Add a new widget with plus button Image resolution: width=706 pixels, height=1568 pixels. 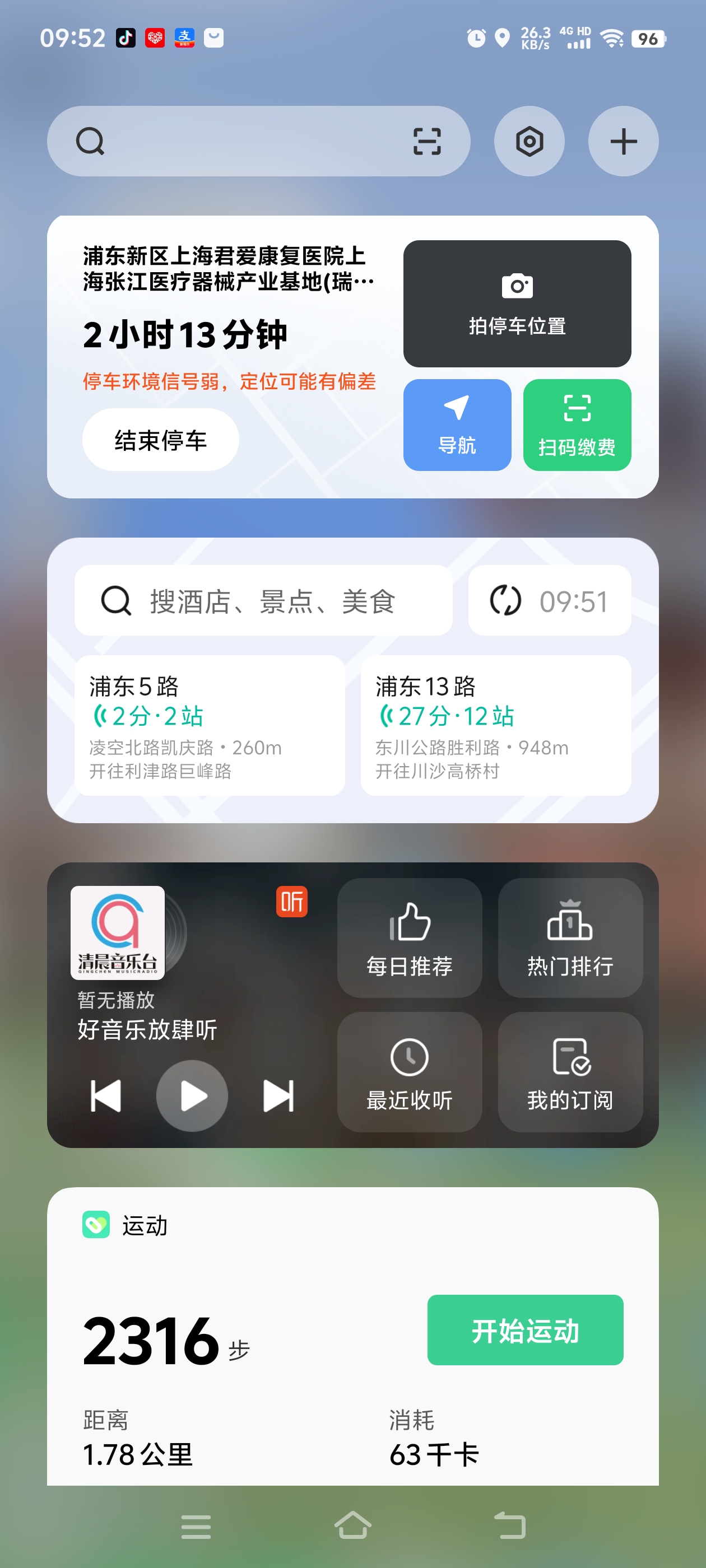(x=623, y=141)
